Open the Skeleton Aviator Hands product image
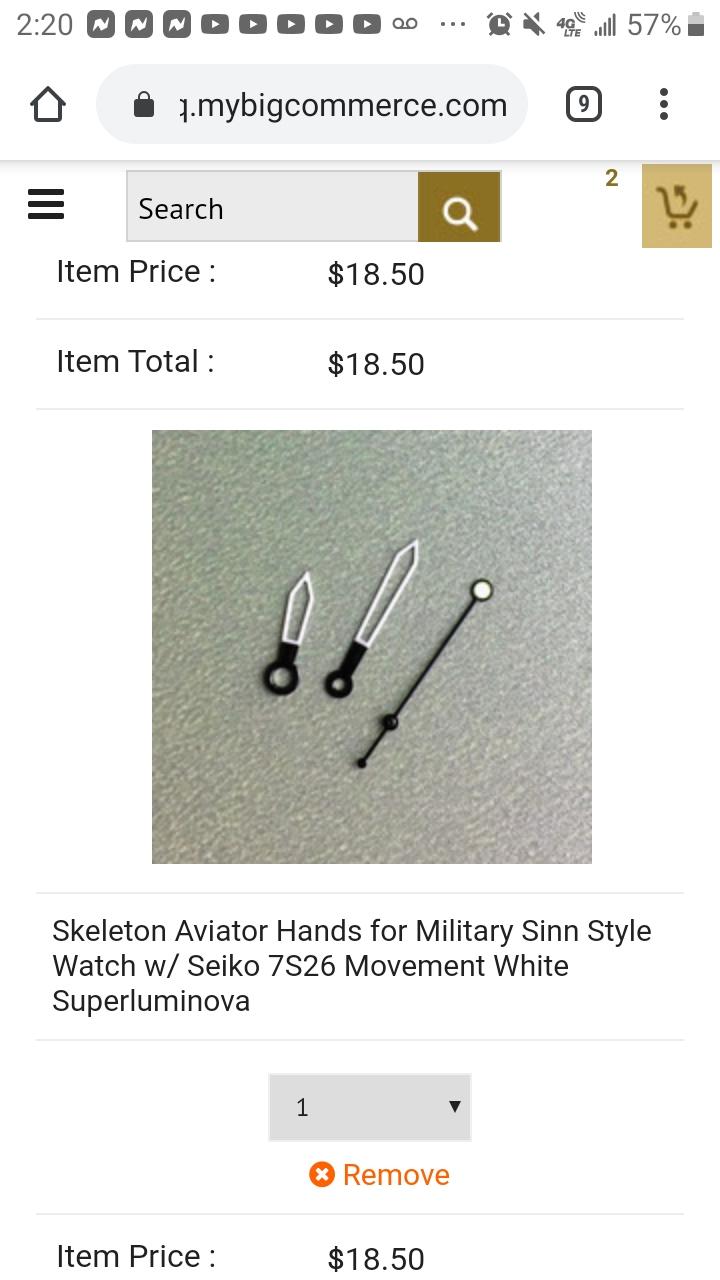 pyautogui.click(x=372, y=647)
